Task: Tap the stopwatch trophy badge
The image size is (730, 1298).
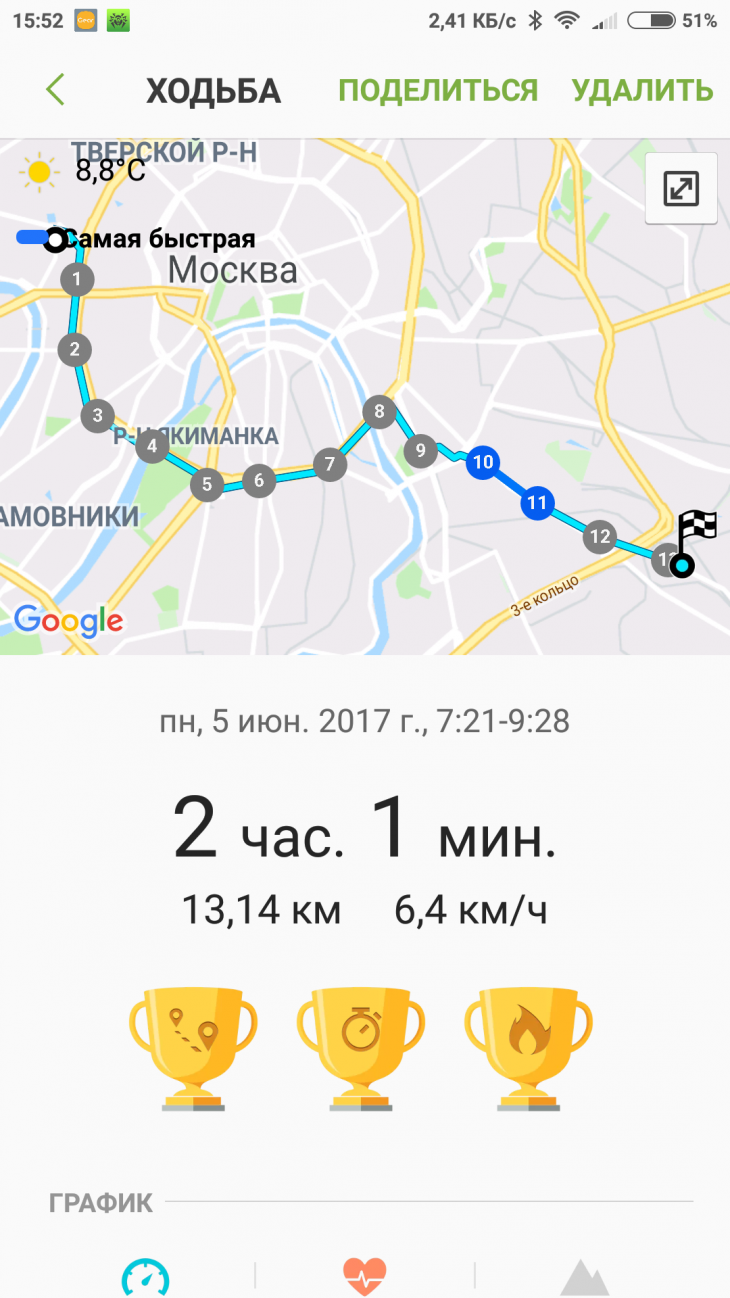Action: click(x=360, y=1047)
